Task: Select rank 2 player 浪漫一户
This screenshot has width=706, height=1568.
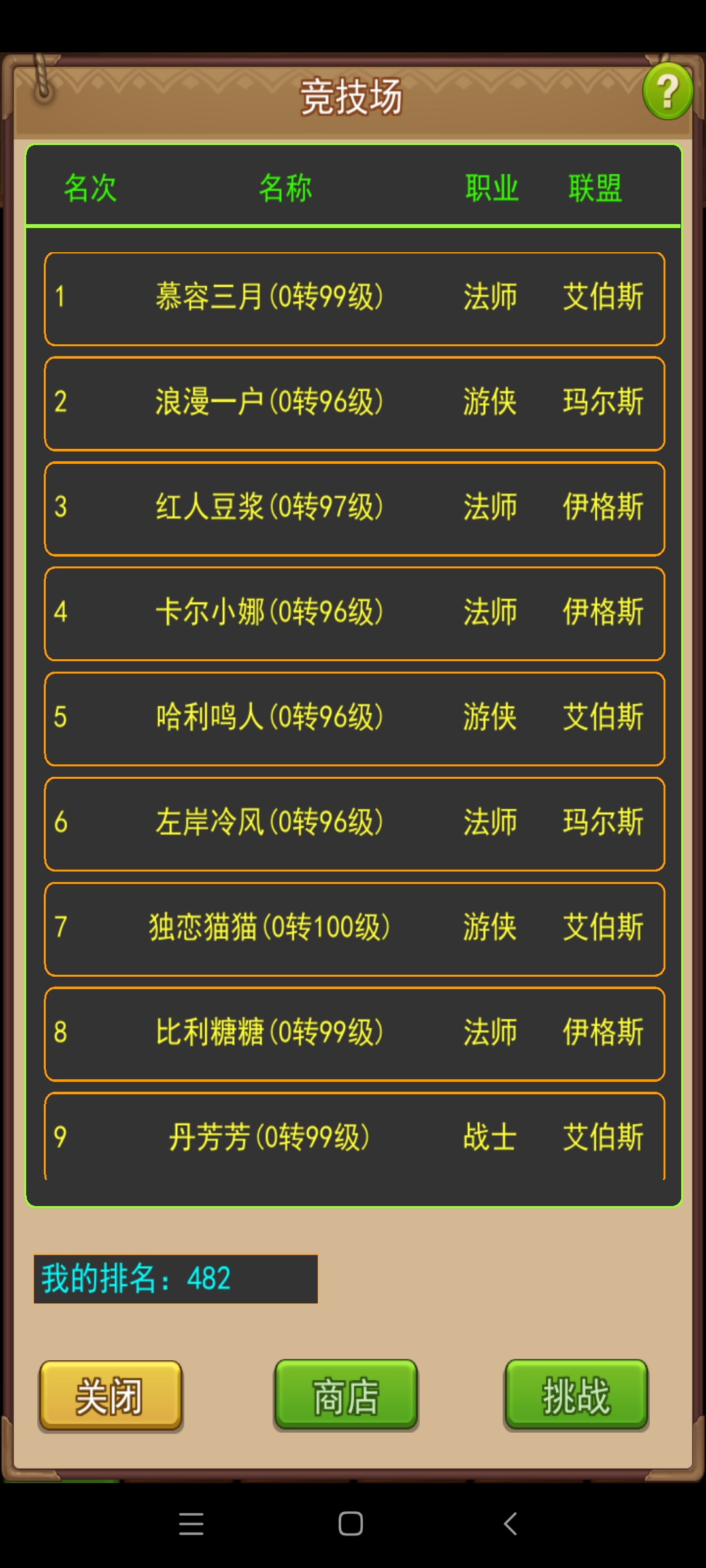Action: coord(353,403)
